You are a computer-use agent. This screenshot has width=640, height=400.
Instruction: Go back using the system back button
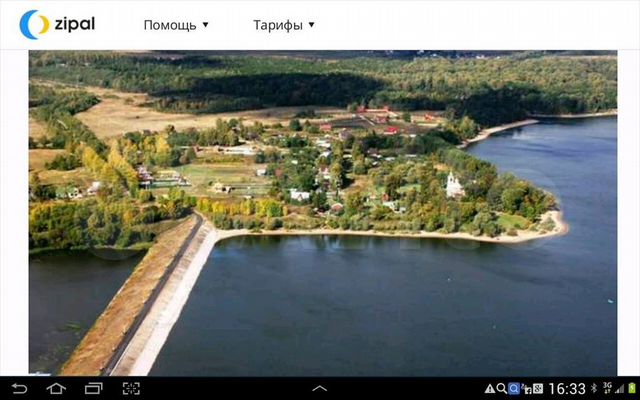(19, 388)
